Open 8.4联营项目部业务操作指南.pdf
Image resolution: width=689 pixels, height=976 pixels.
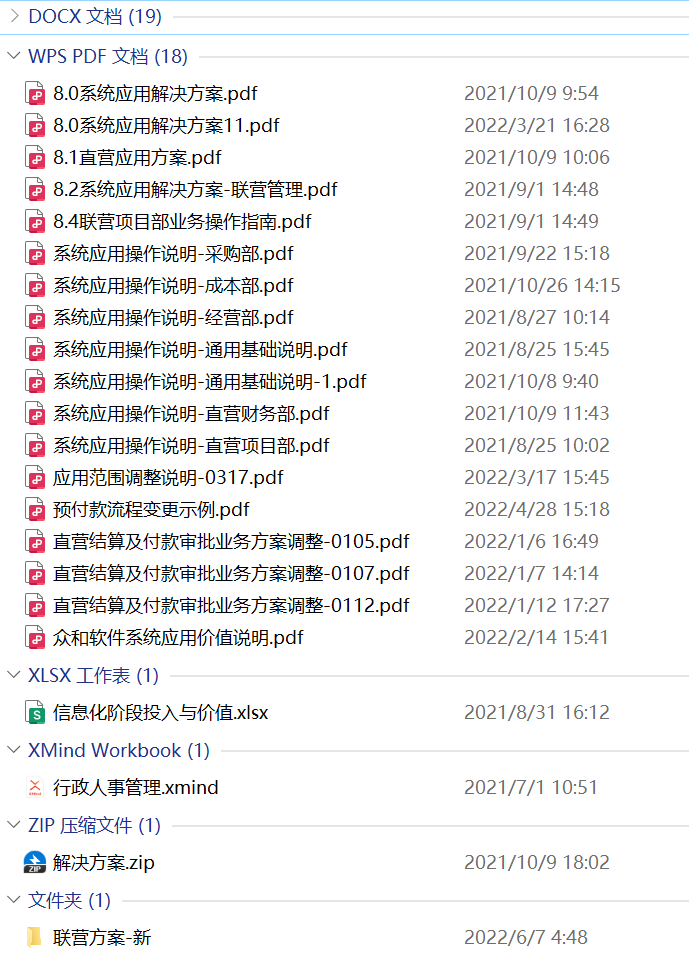coord(182,222)
